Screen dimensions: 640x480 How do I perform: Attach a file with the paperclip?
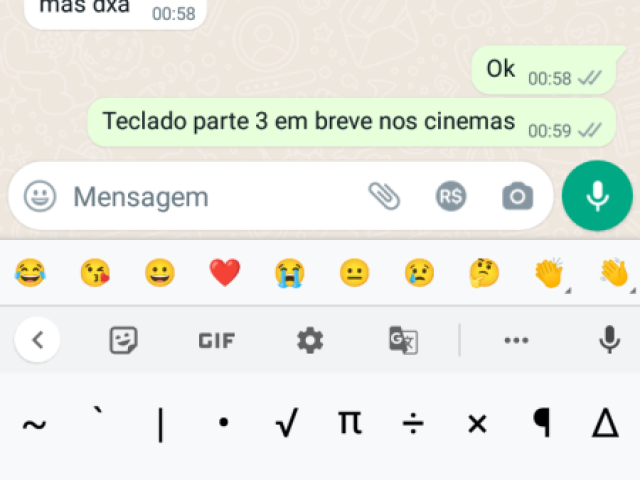point(384,196)
